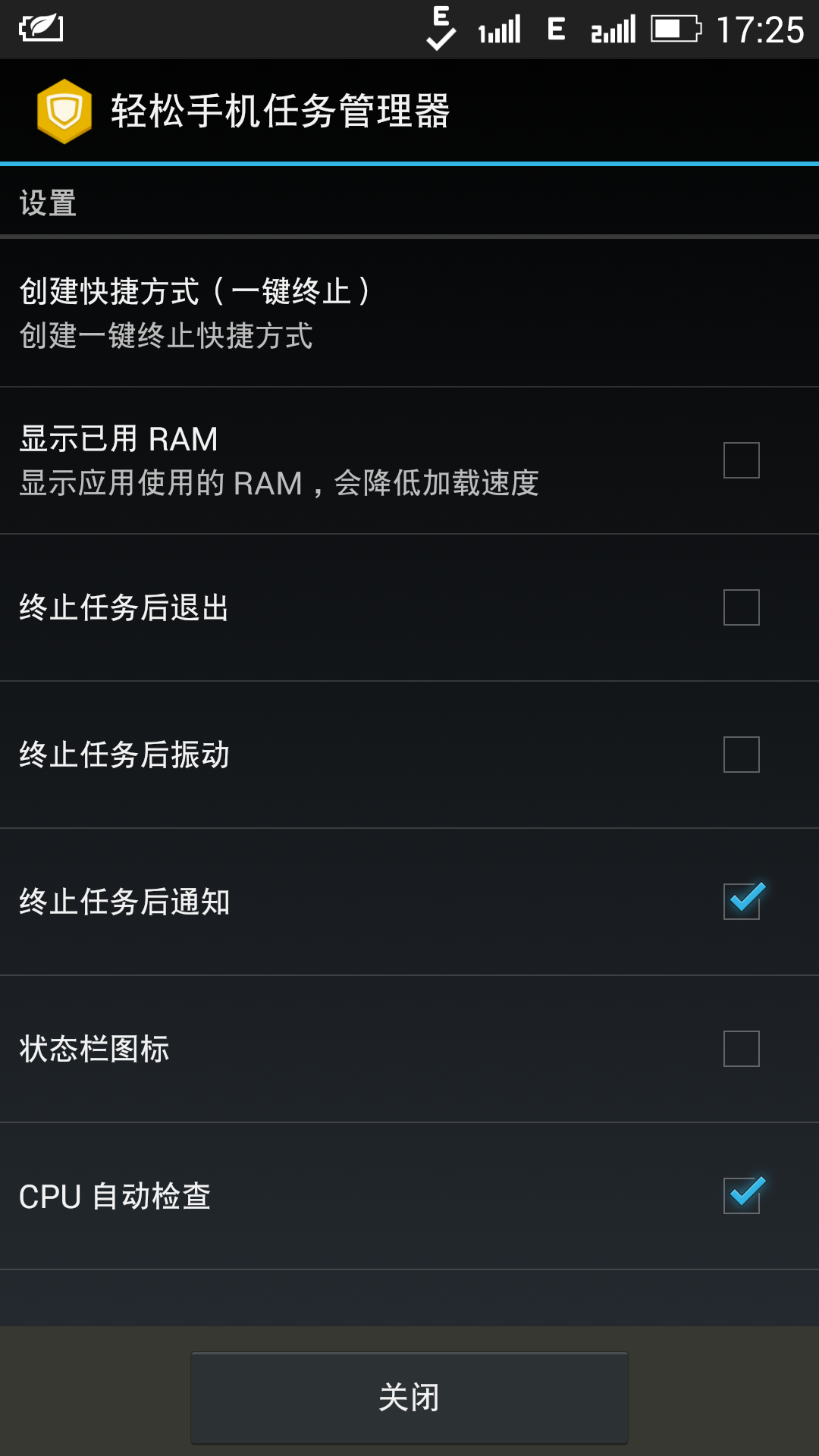
Task: Uncheck 终止任务后通知
Action: coord(741,902)
